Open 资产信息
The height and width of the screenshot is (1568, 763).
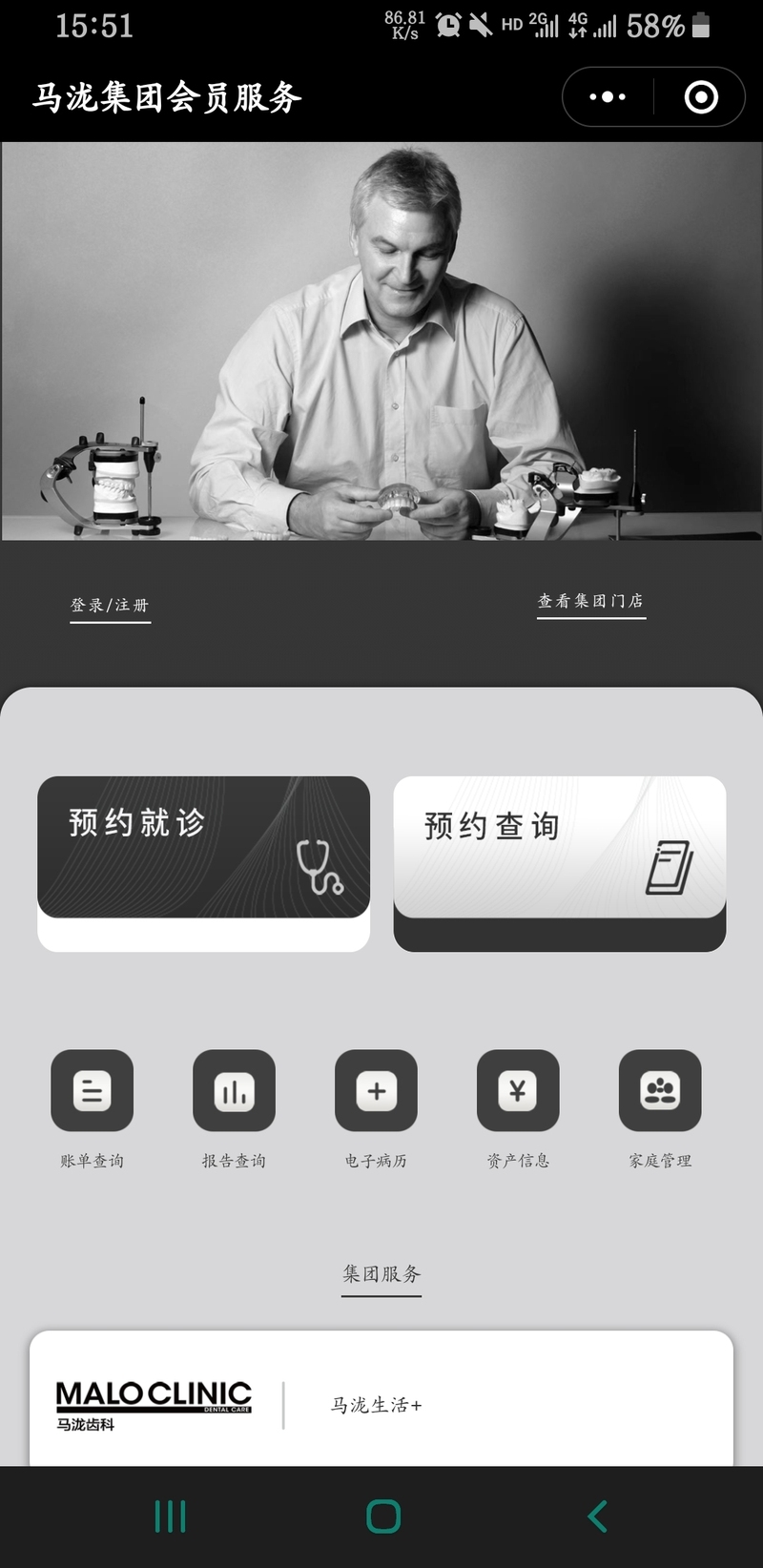coord(518,1091)
